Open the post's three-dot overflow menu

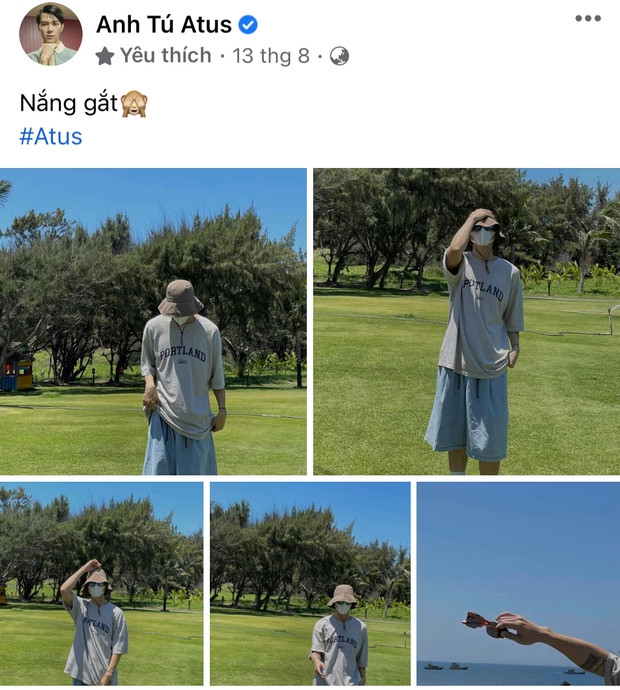click(587, 19)
